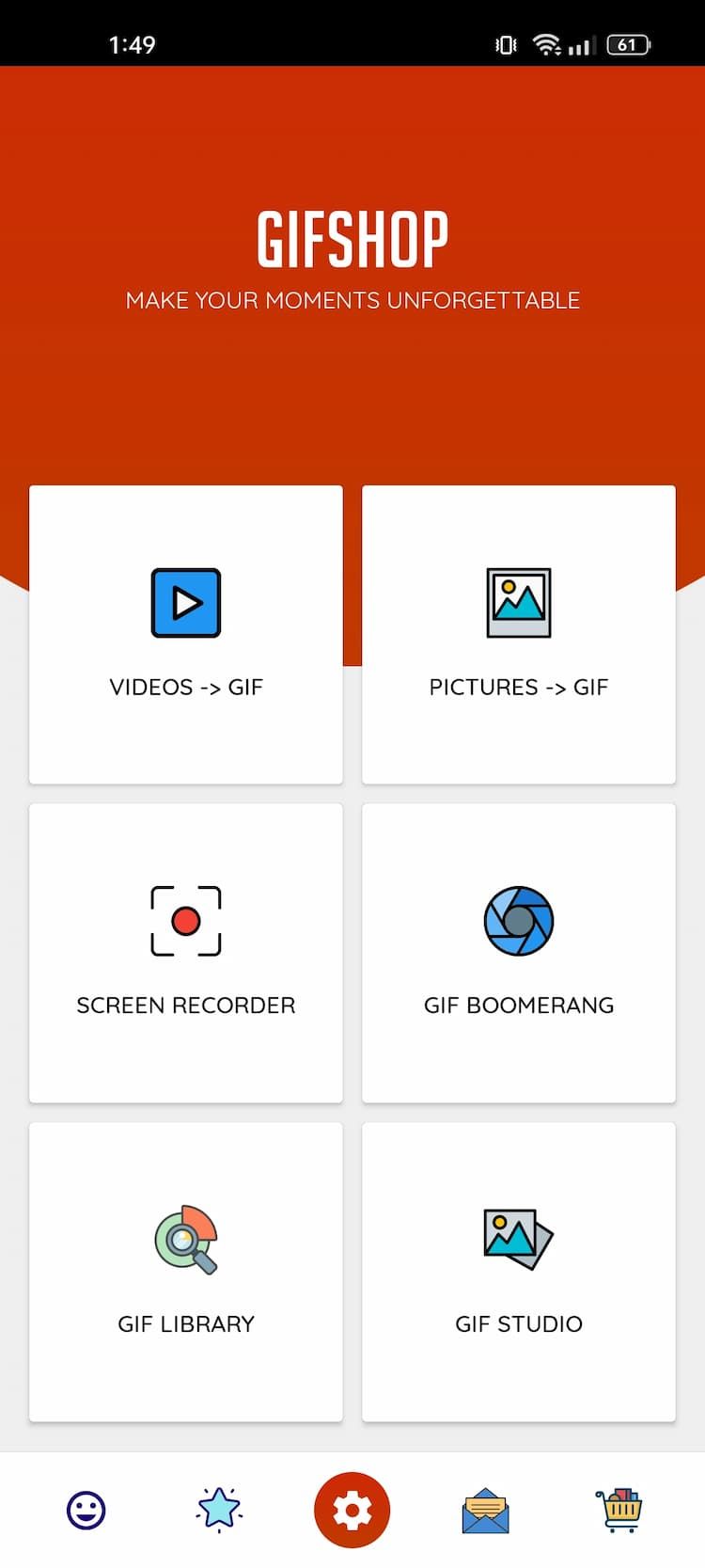The height and width of the screenshot is (1568, 705).
Task: Tap the star icon in bottom bar
Action: pos(219,1510)
